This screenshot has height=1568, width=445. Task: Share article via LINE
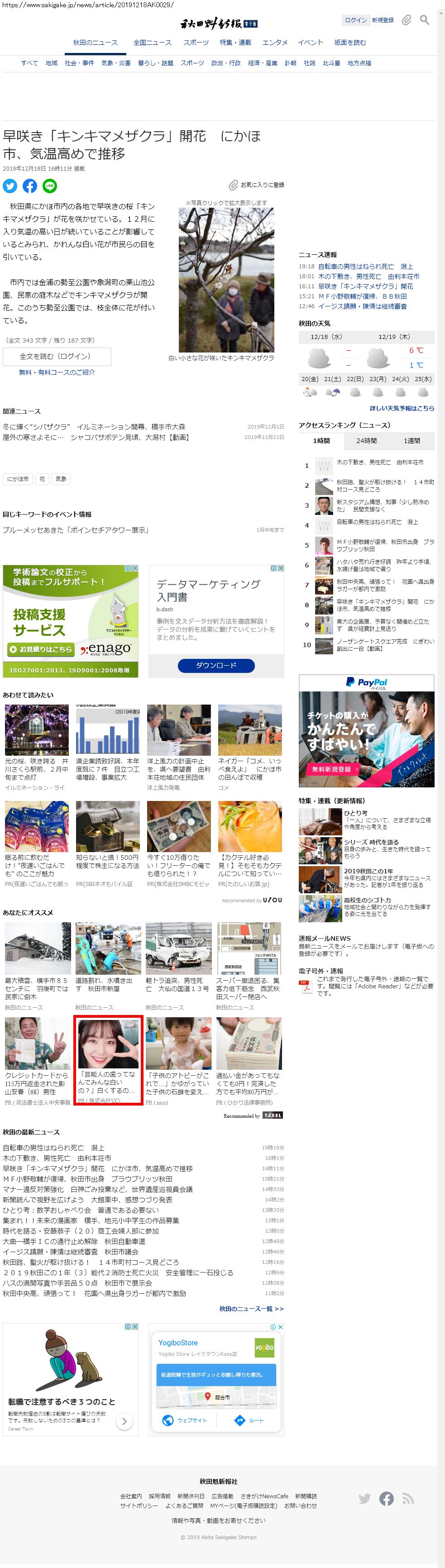49,186
